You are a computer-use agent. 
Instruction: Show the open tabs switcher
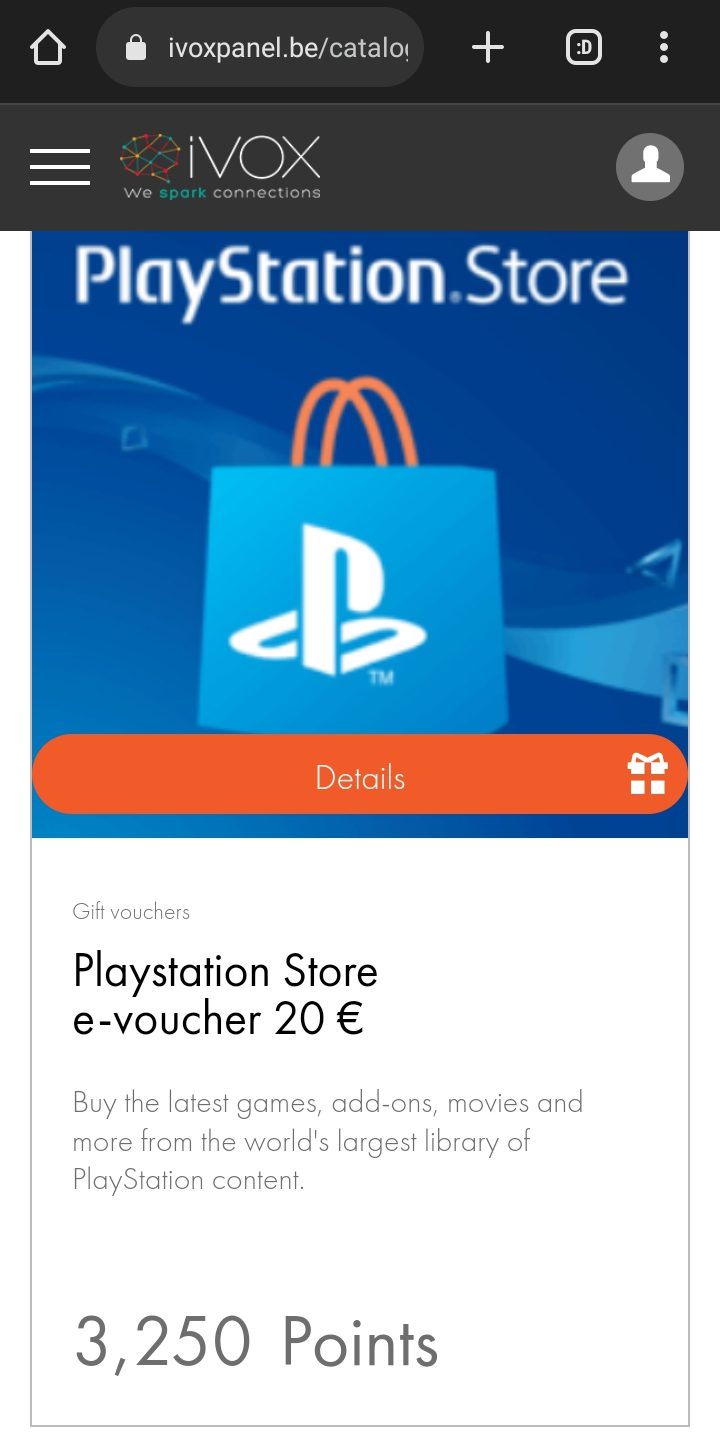tap(584, 47)
